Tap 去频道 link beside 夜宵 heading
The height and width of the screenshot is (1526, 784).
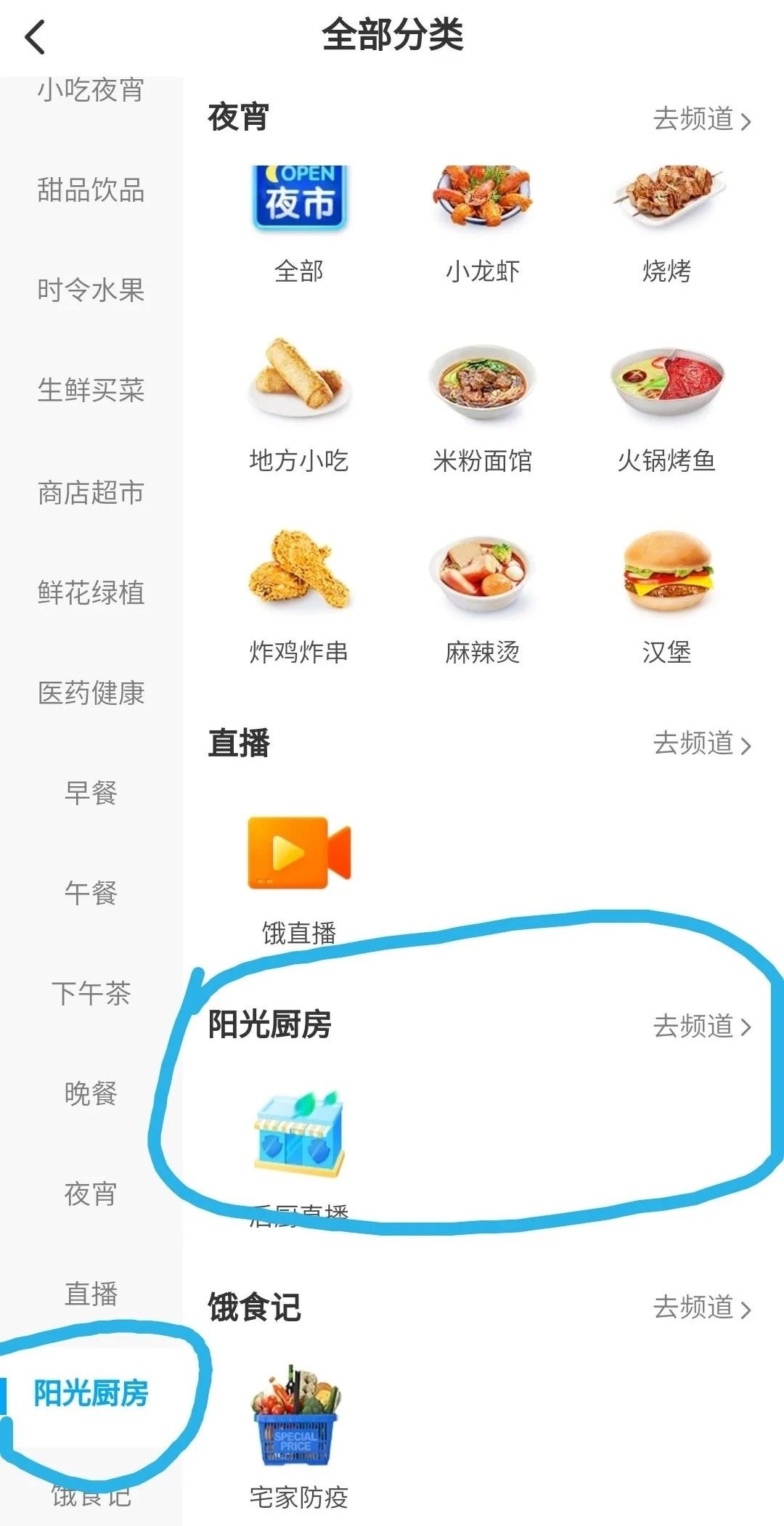coord(701,119)
